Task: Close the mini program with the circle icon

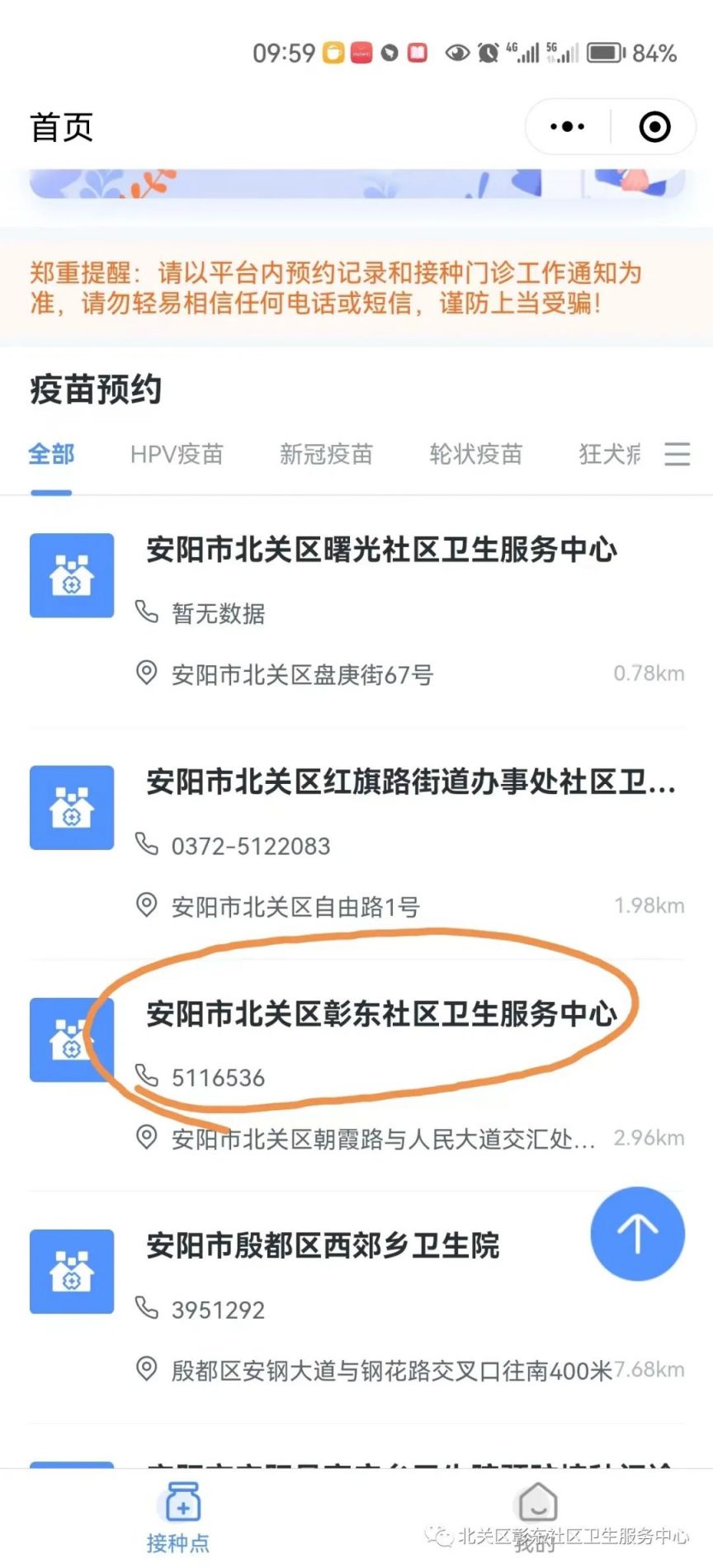Action: [x=654, y=127]
